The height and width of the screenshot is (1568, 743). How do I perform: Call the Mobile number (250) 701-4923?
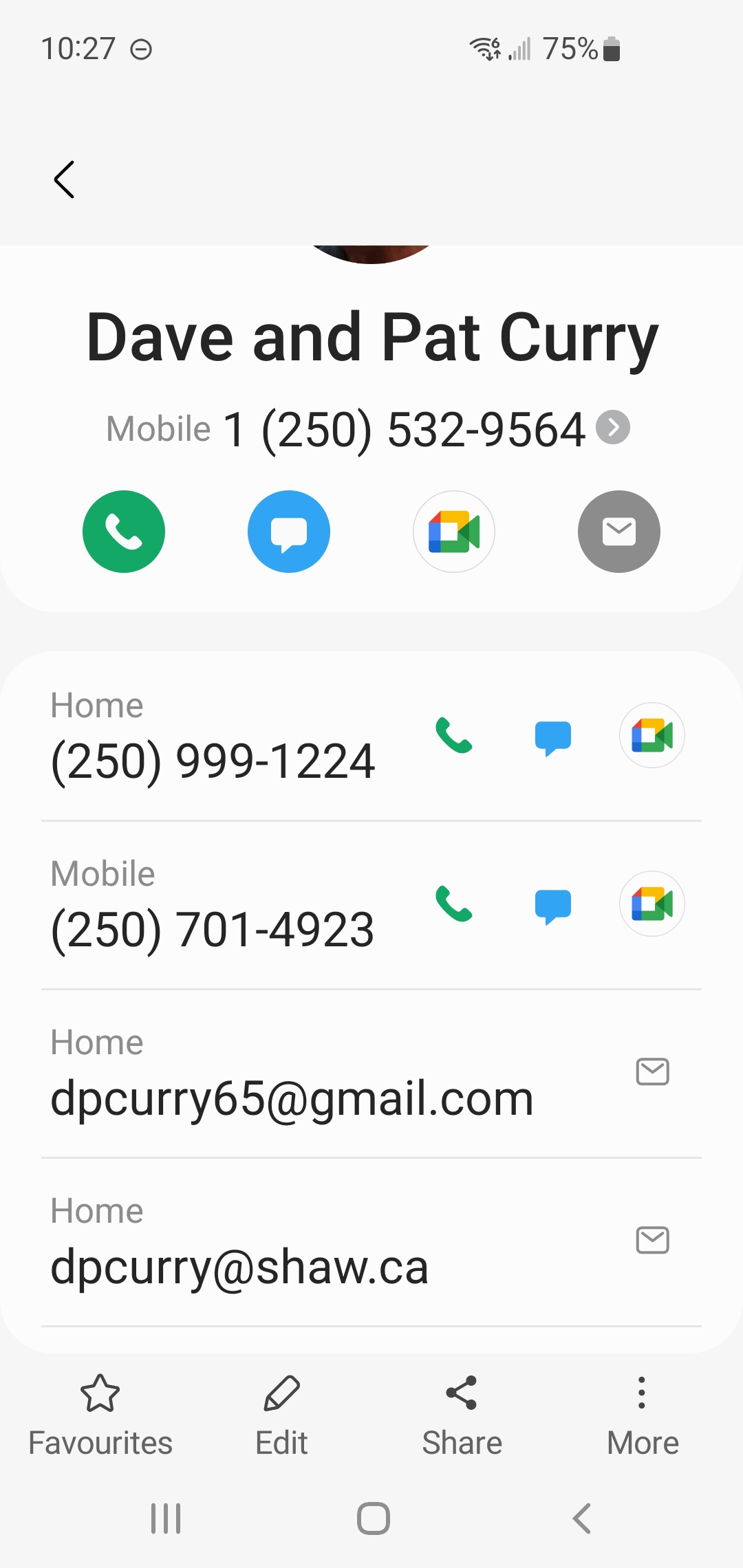point(454,904)
